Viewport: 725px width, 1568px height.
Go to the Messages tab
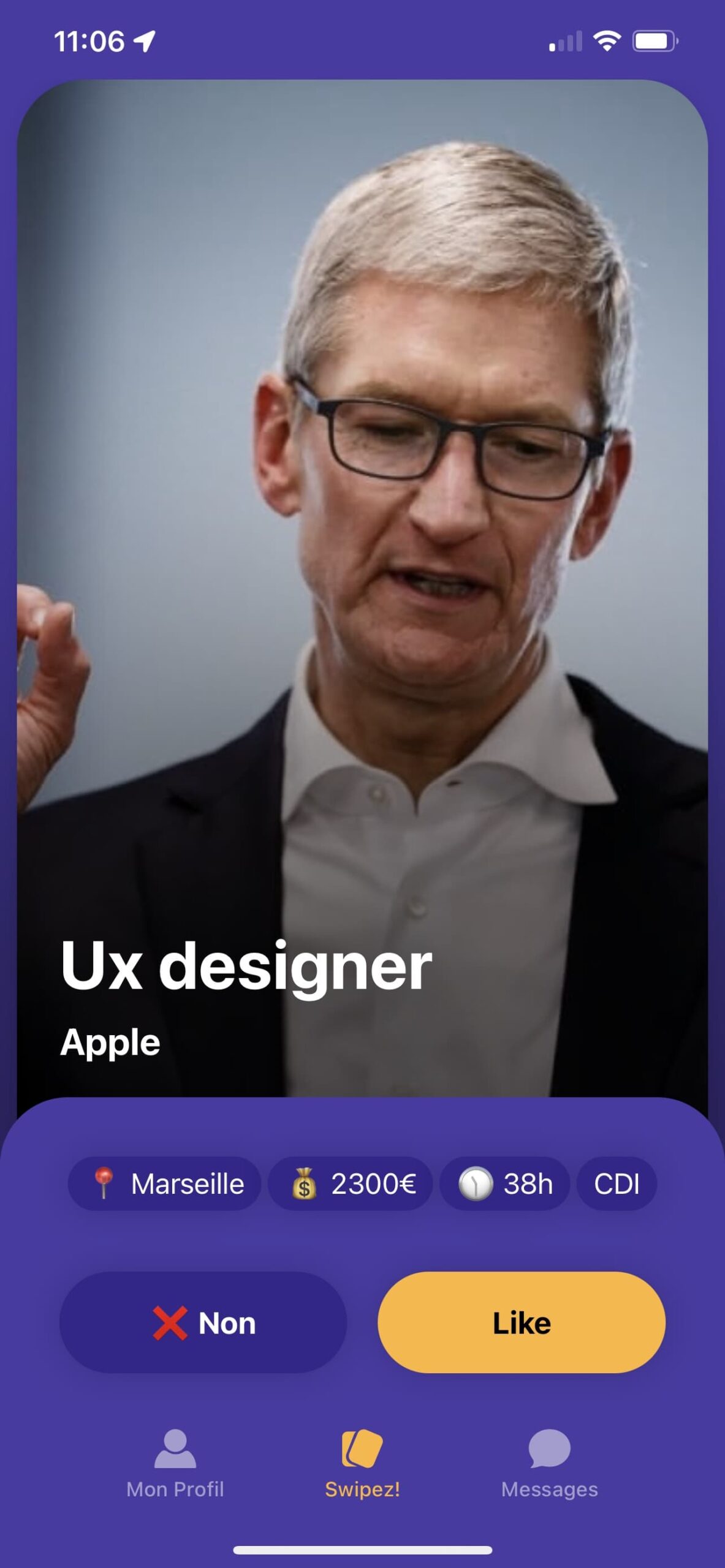point(549,1464)
